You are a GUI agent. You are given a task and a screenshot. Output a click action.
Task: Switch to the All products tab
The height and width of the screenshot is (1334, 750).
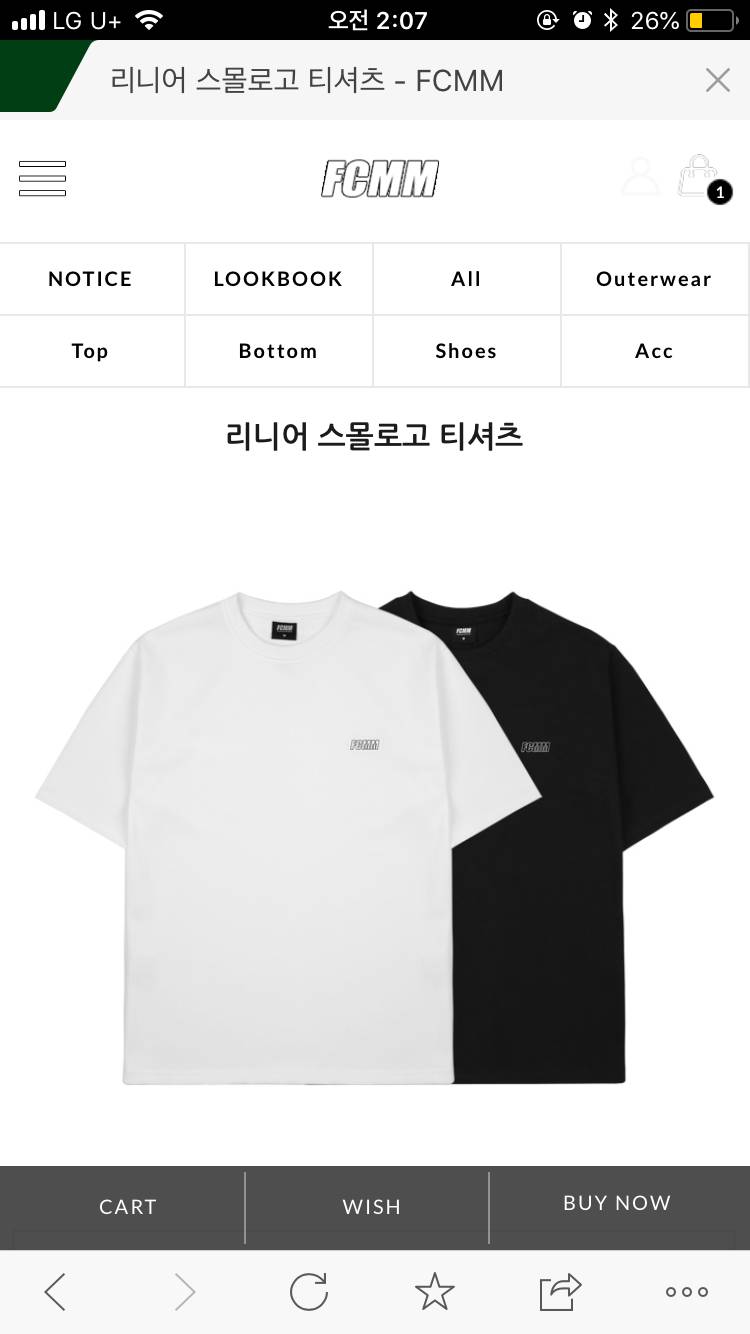coord(466,278)
